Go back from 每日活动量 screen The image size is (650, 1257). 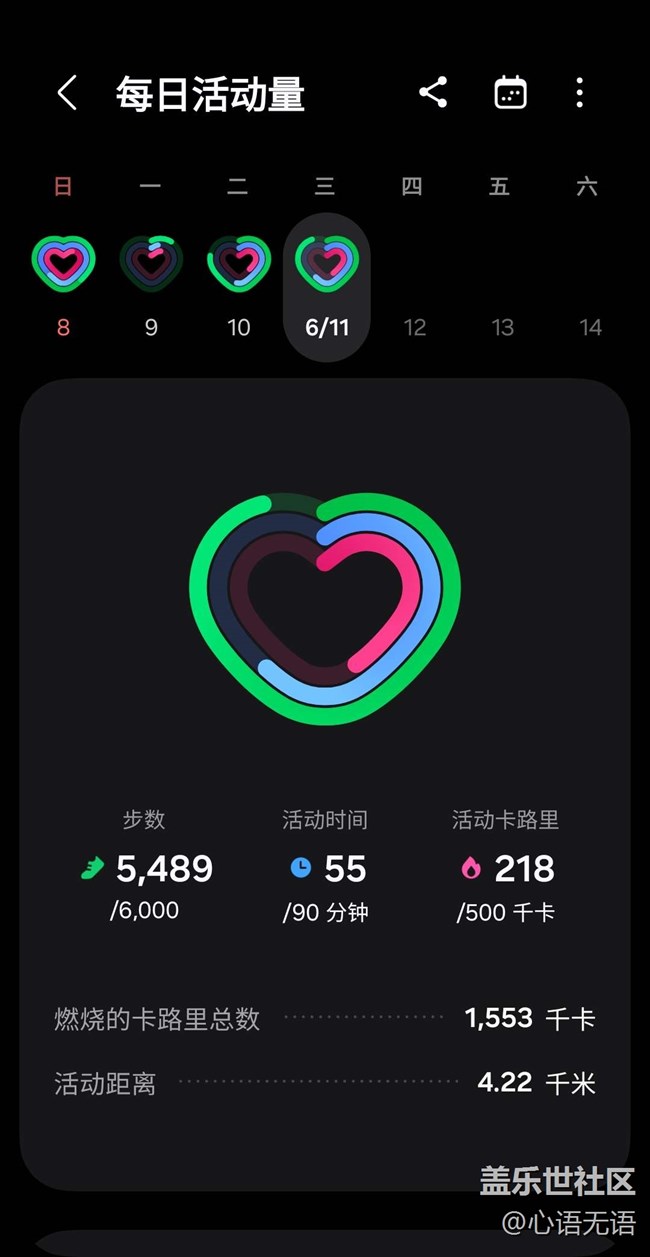click(x=67, y=93)
